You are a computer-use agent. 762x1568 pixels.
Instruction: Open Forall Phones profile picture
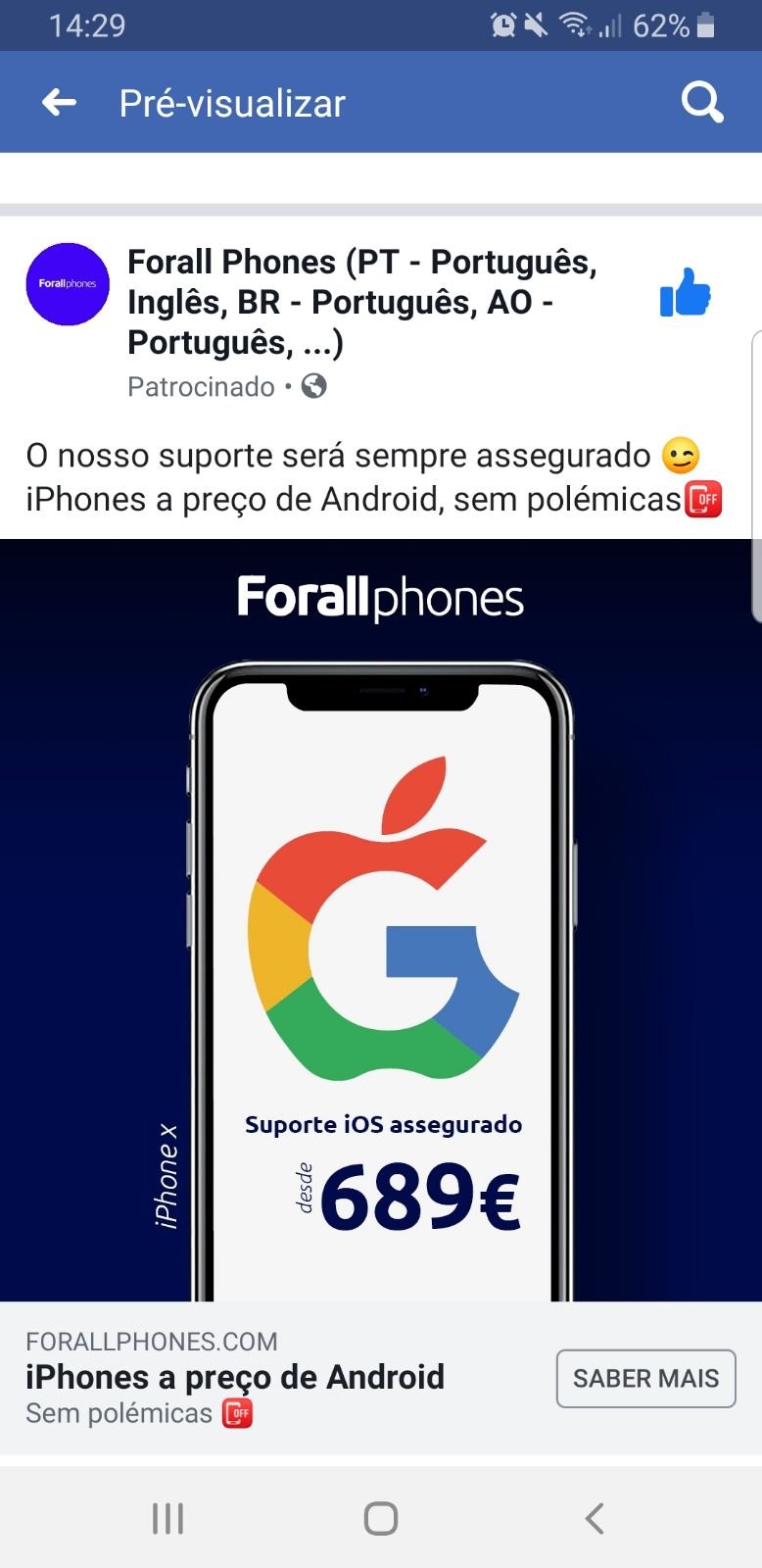coord(68,284)
